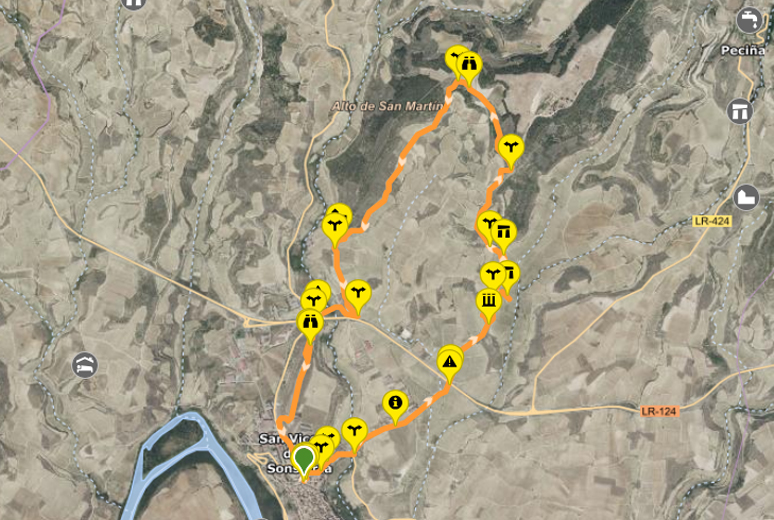The width and height of the screenshot is (774, 520).
Task: Tap the water tap marker above Peciña
Action: 747,19
